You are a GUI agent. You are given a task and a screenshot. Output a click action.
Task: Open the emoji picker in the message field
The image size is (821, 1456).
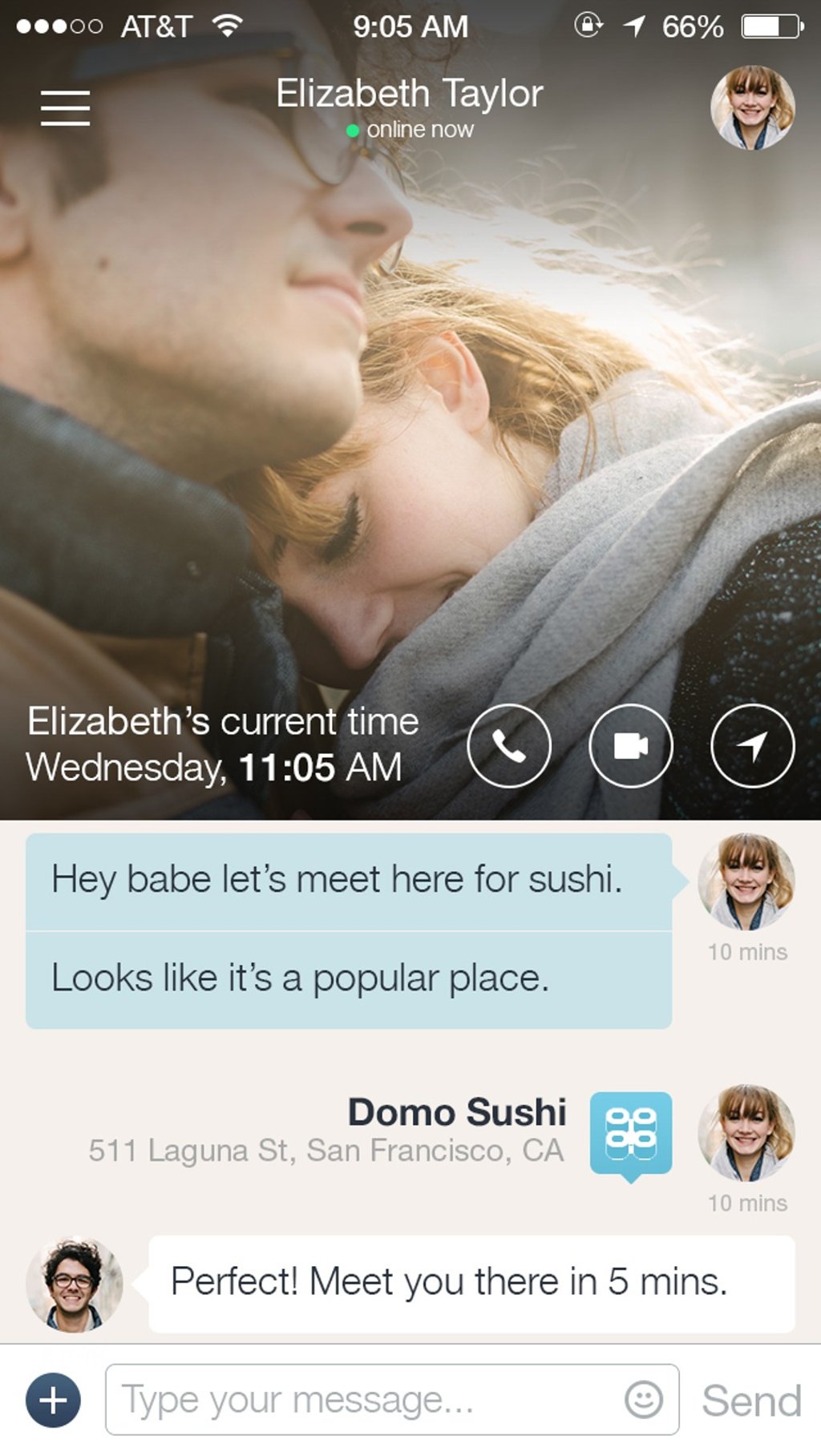point(644,1399)
